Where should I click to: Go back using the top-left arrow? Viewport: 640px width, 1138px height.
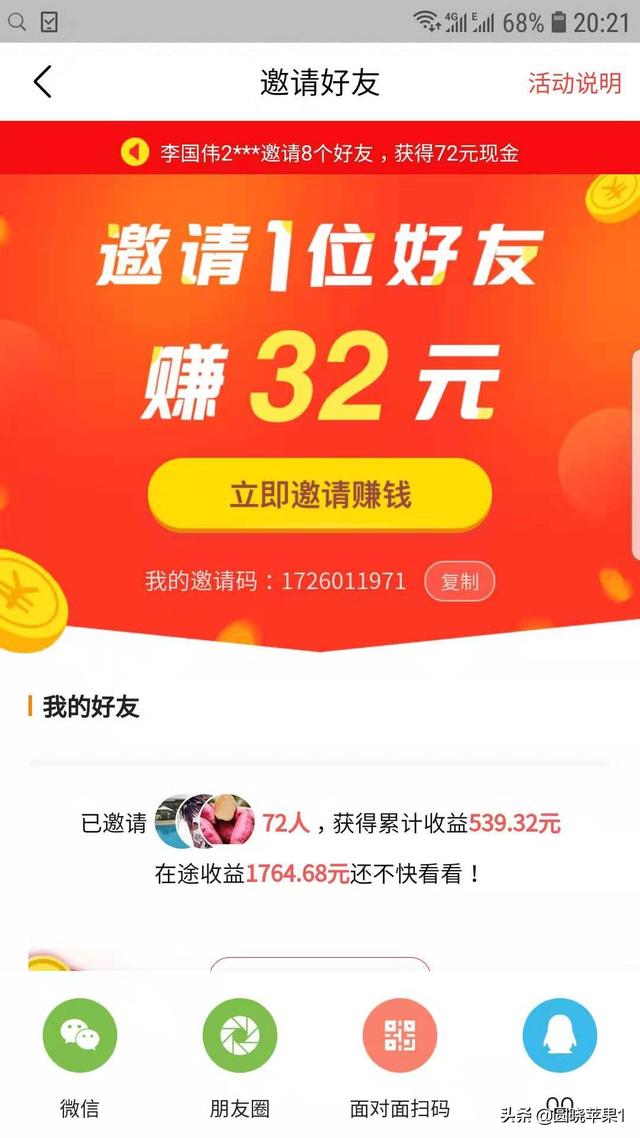43,82
